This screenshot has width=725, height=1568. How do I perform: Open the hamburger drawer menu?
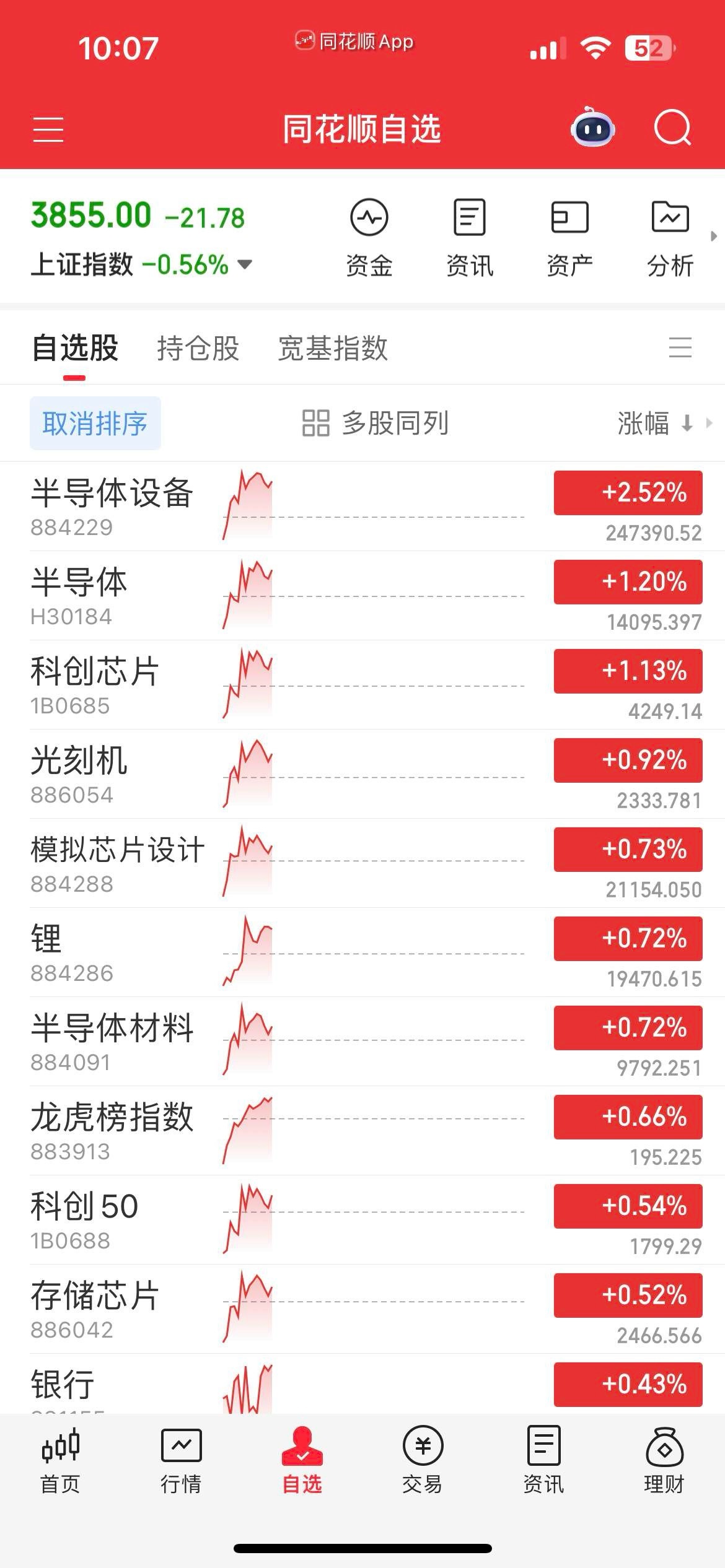coord(48,129)
